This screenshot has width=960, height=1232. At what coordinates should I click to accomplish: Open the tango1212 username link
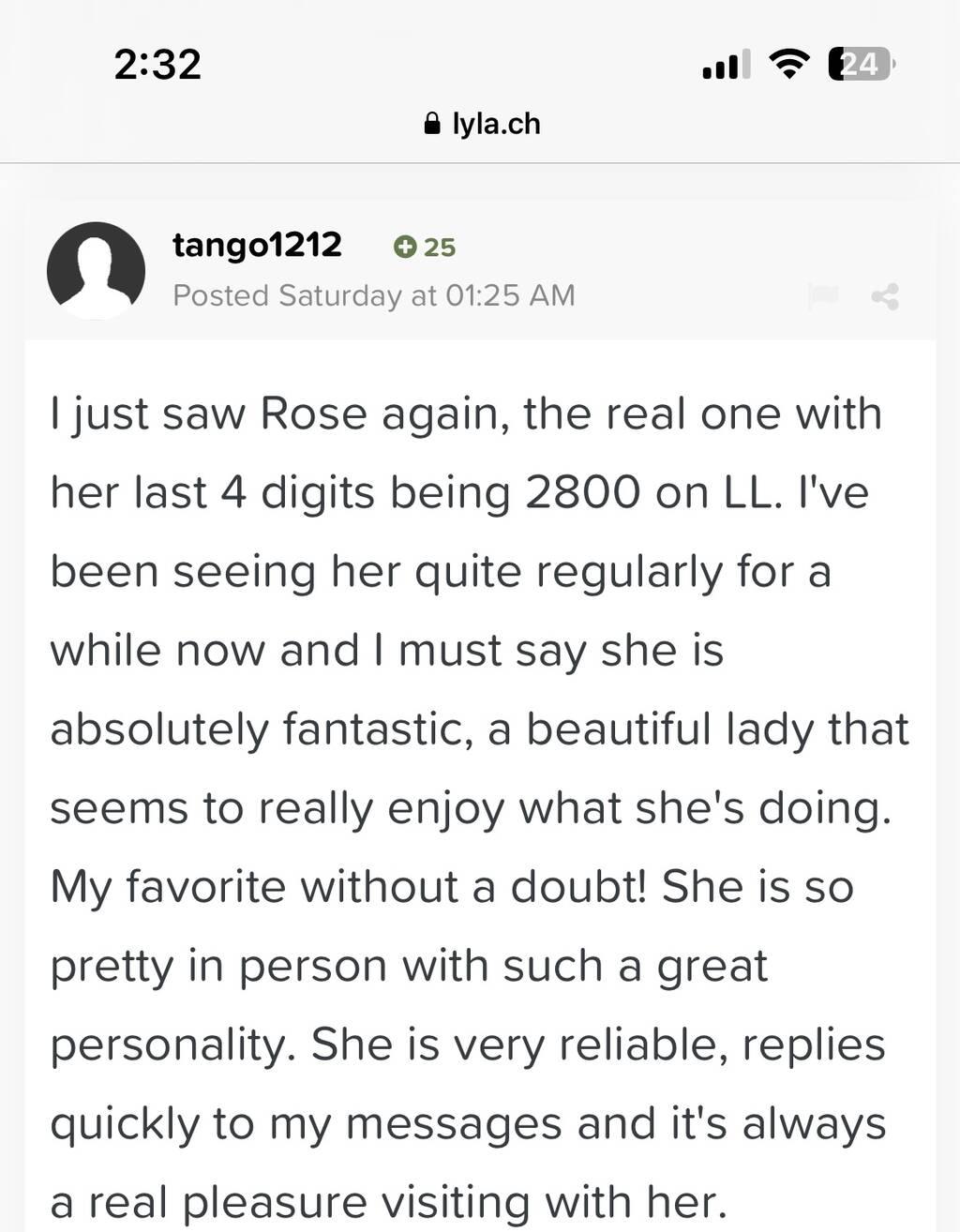(257, 246)
